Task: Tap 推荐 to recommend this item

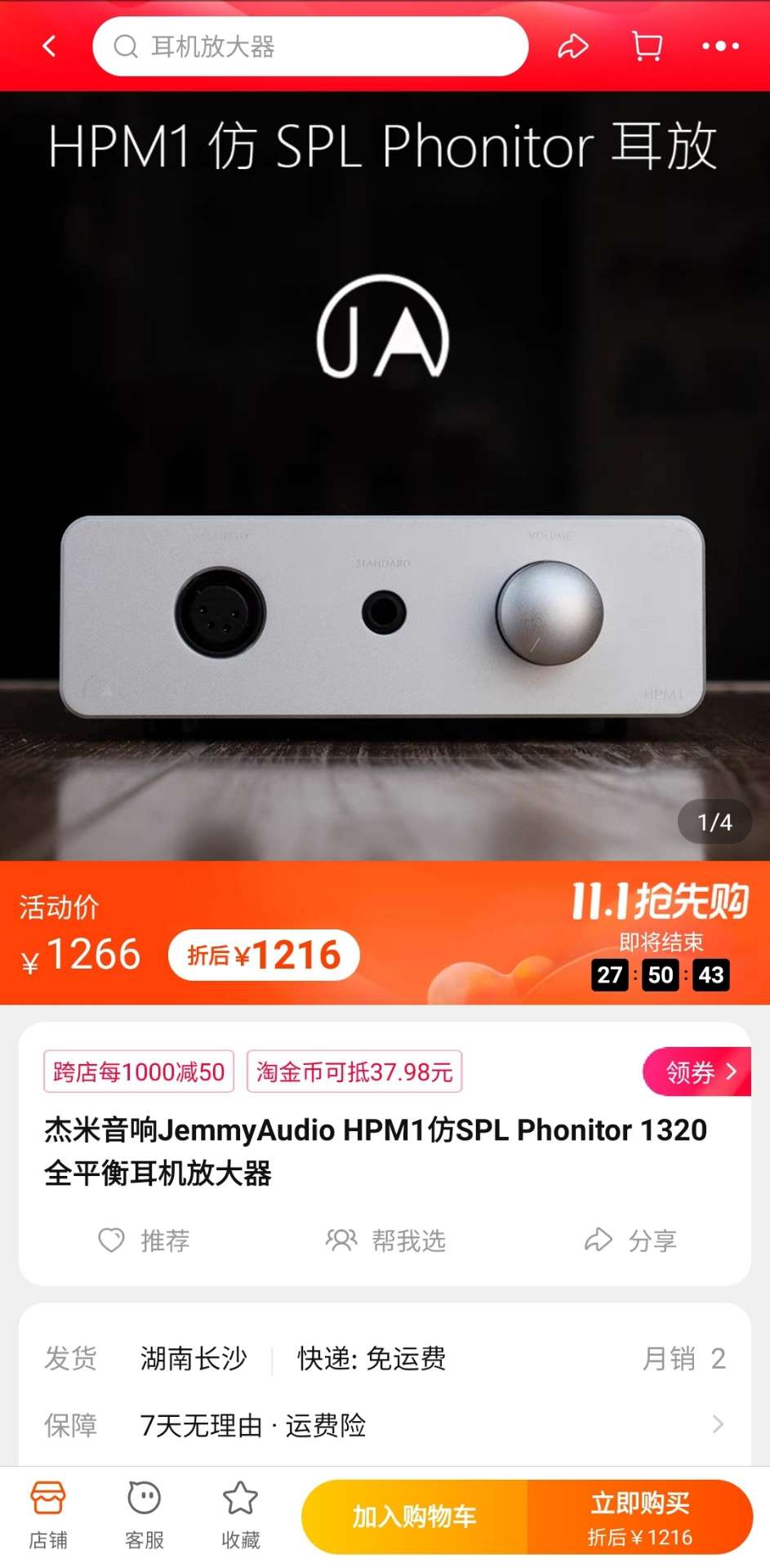Action: pos(145,1241)
